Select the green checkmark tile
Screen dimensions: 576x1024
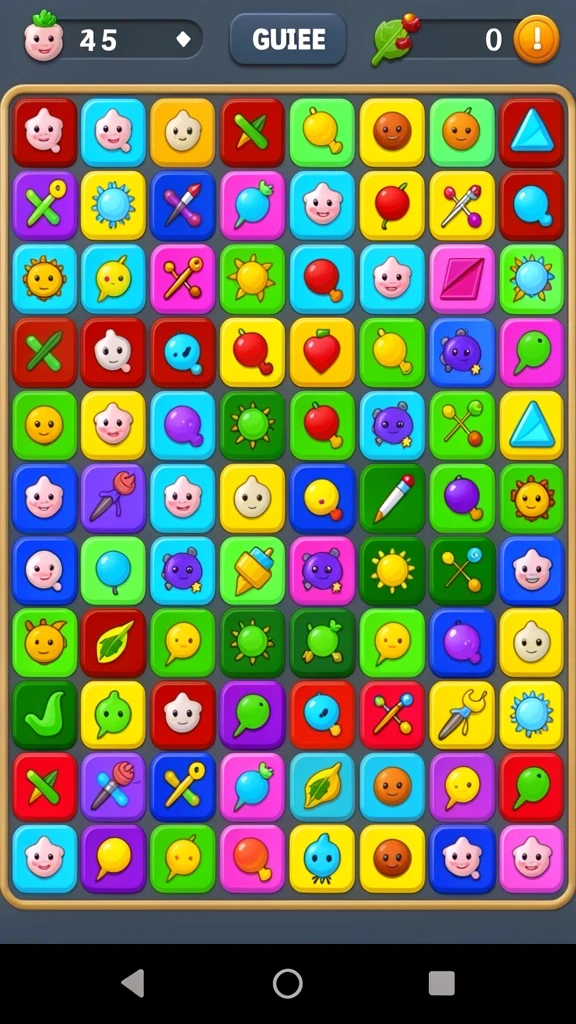(x=44, y=715)
